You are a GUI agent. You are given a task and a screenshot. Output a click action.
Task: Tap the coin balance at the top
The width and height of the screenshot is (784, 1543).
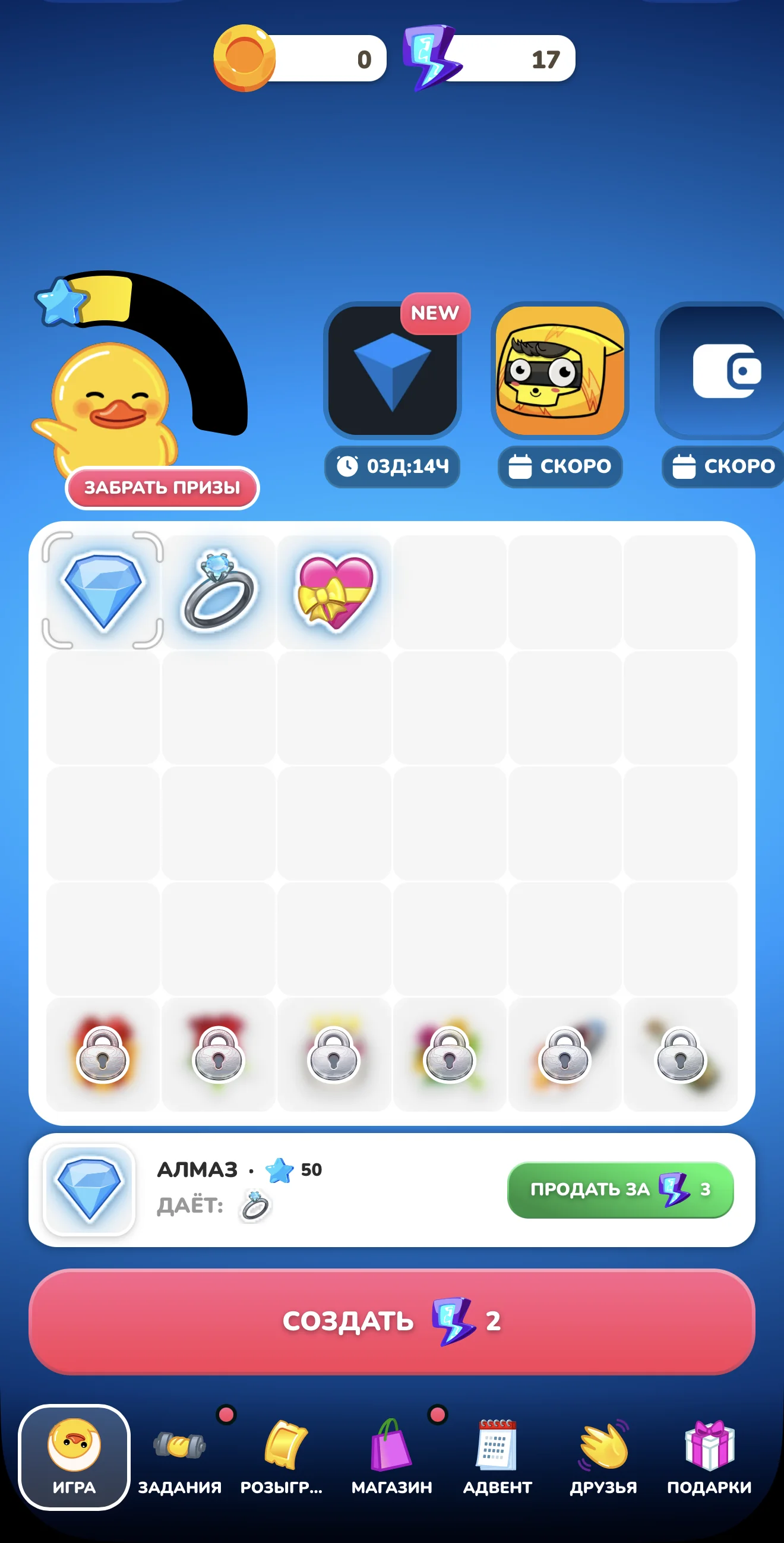[x=300, y=58]
